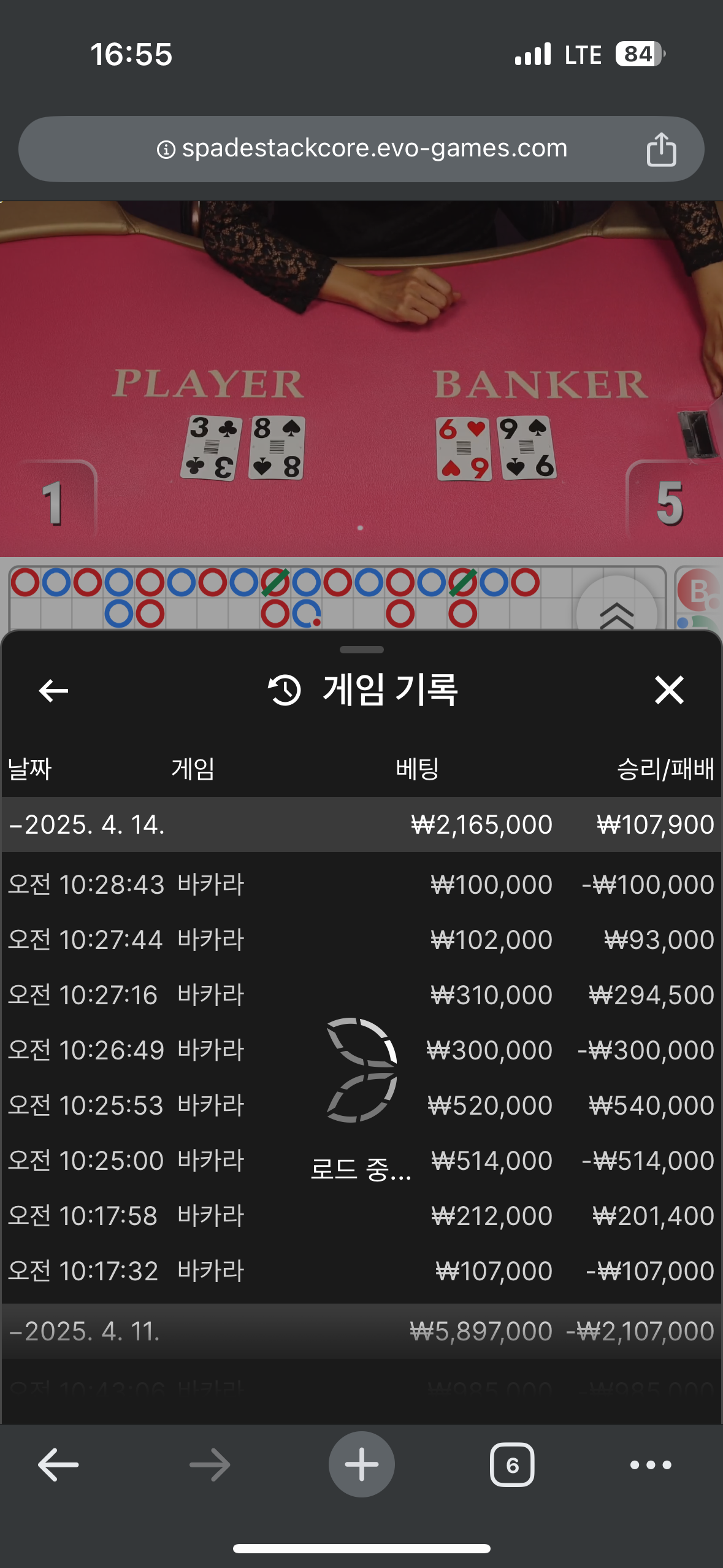The width and height of the screenshot is (723, 1568).
Task: Expand the roadmap with the double chevron
Action: [616, 614]
